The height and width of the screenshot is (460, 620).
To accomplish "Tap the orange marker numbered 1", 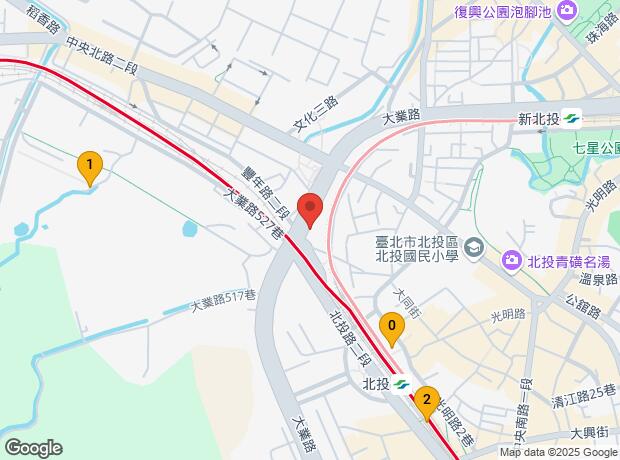I will [x=90, y=166].
